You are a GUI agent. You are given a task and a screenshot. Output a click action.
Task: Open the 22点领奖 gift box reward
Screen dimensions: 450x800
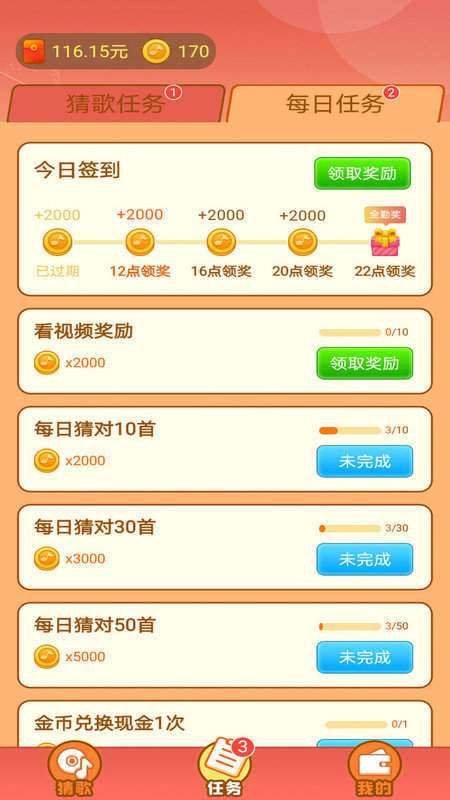point(385,241)
